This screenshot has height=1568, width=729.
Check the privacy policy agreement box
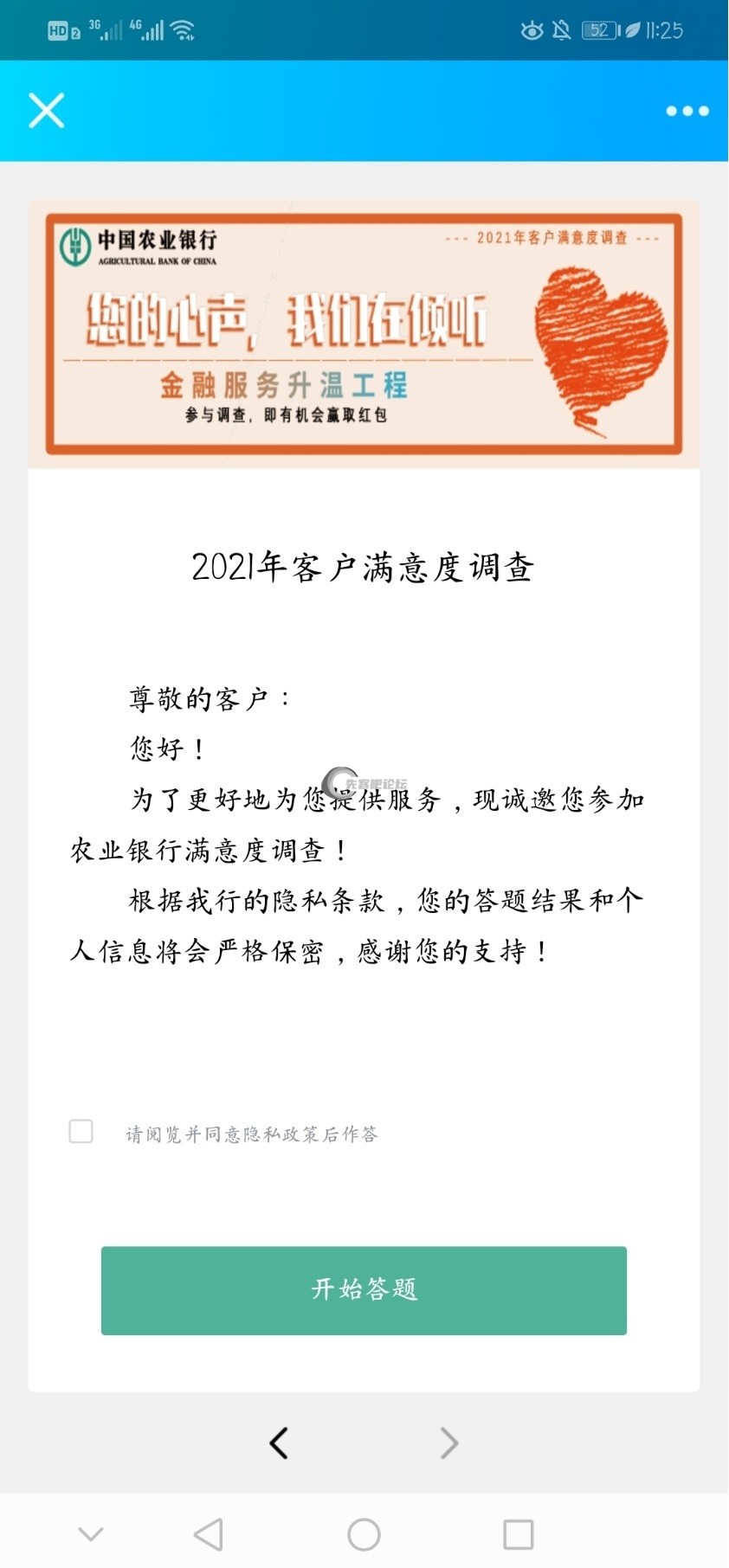[x=81, y=1131]
